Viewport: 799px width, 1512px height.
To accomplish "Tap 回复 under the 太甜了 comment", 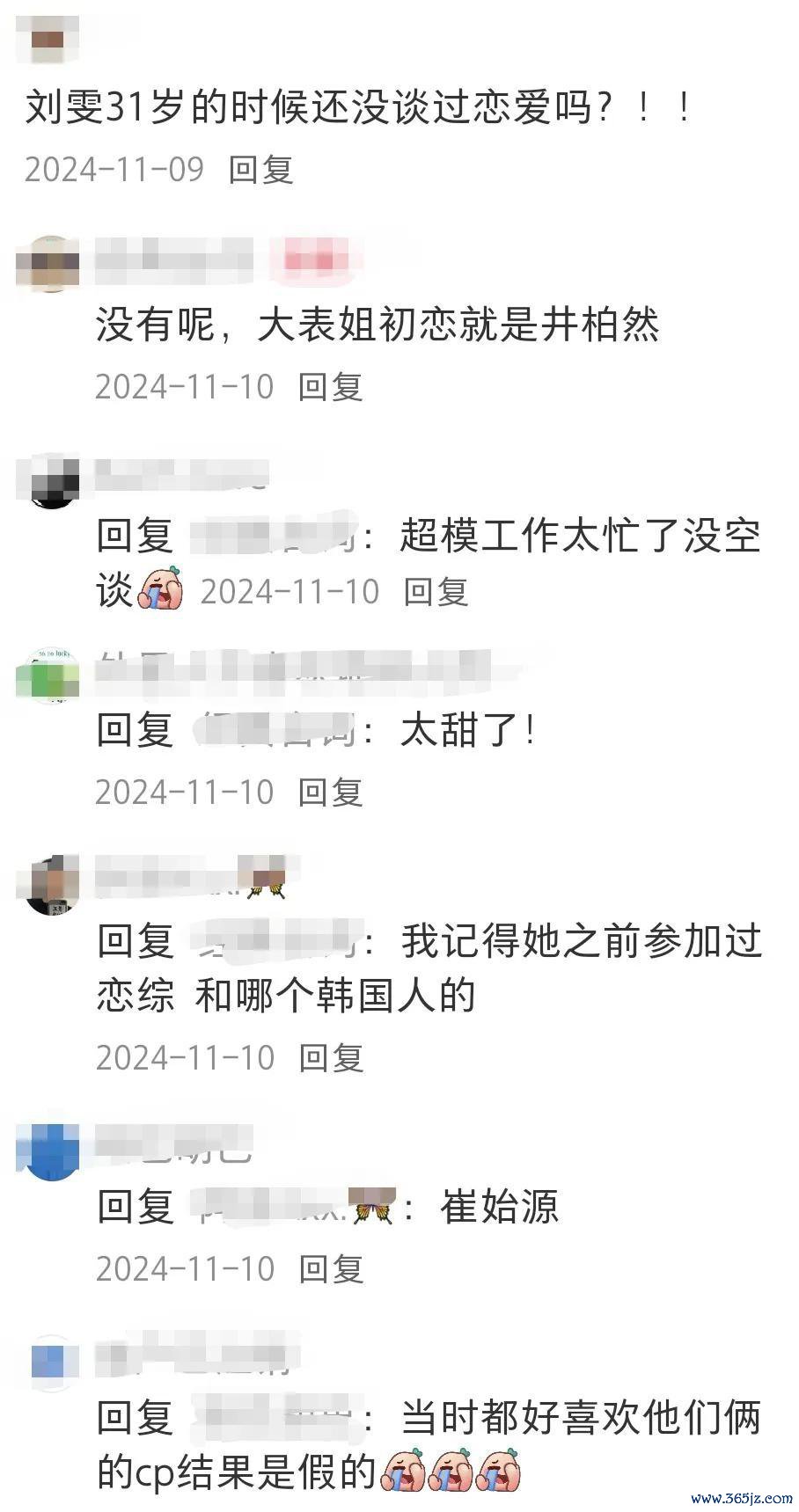I will click(x=330, y=792).
